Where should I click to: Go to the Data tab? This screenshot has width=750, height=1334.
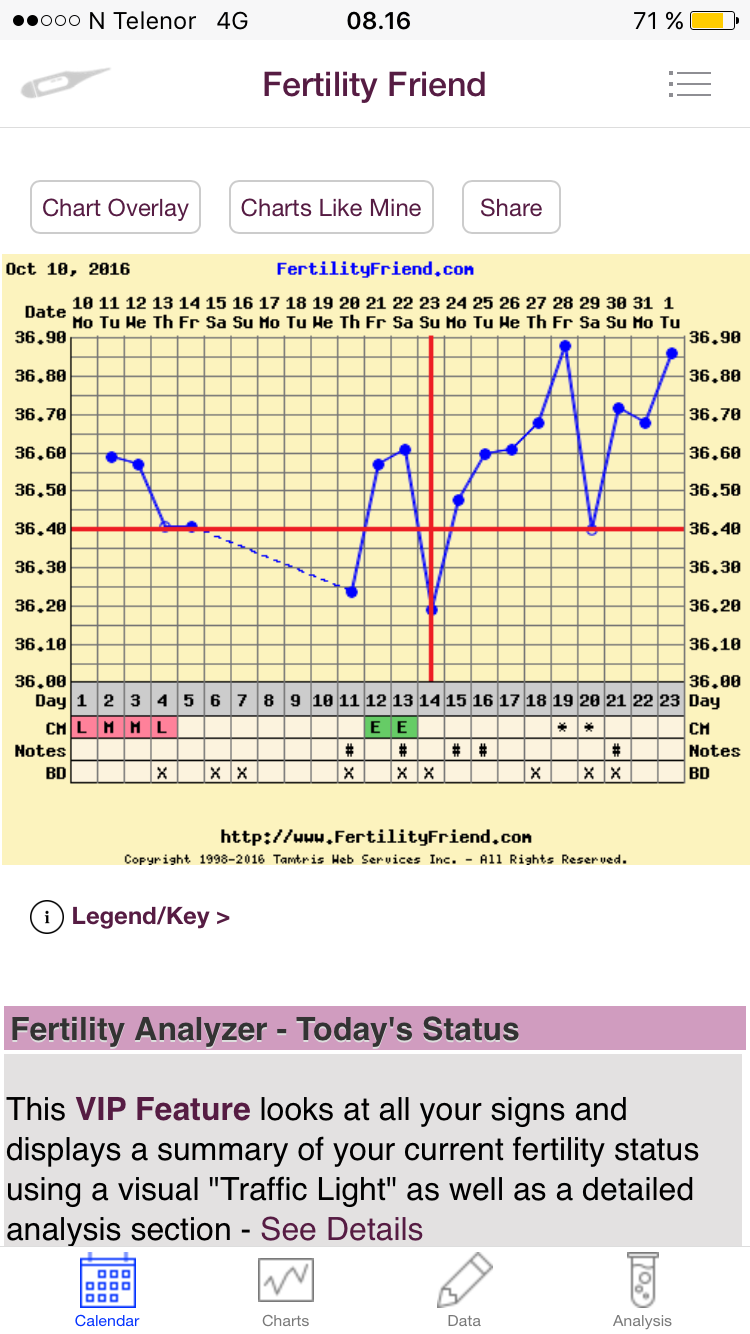(x=464, y=1291)
